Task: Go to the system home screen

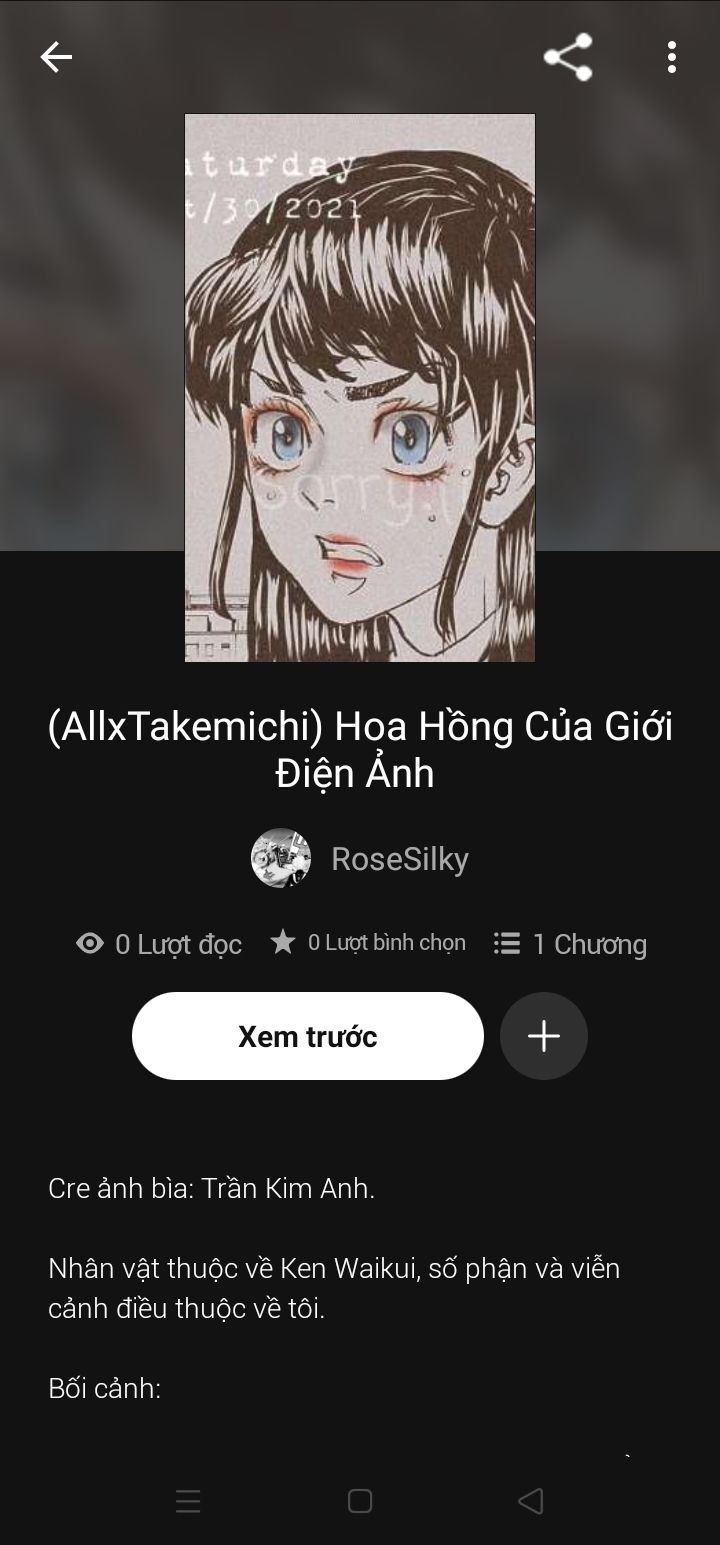Action: coord(360,1501)
